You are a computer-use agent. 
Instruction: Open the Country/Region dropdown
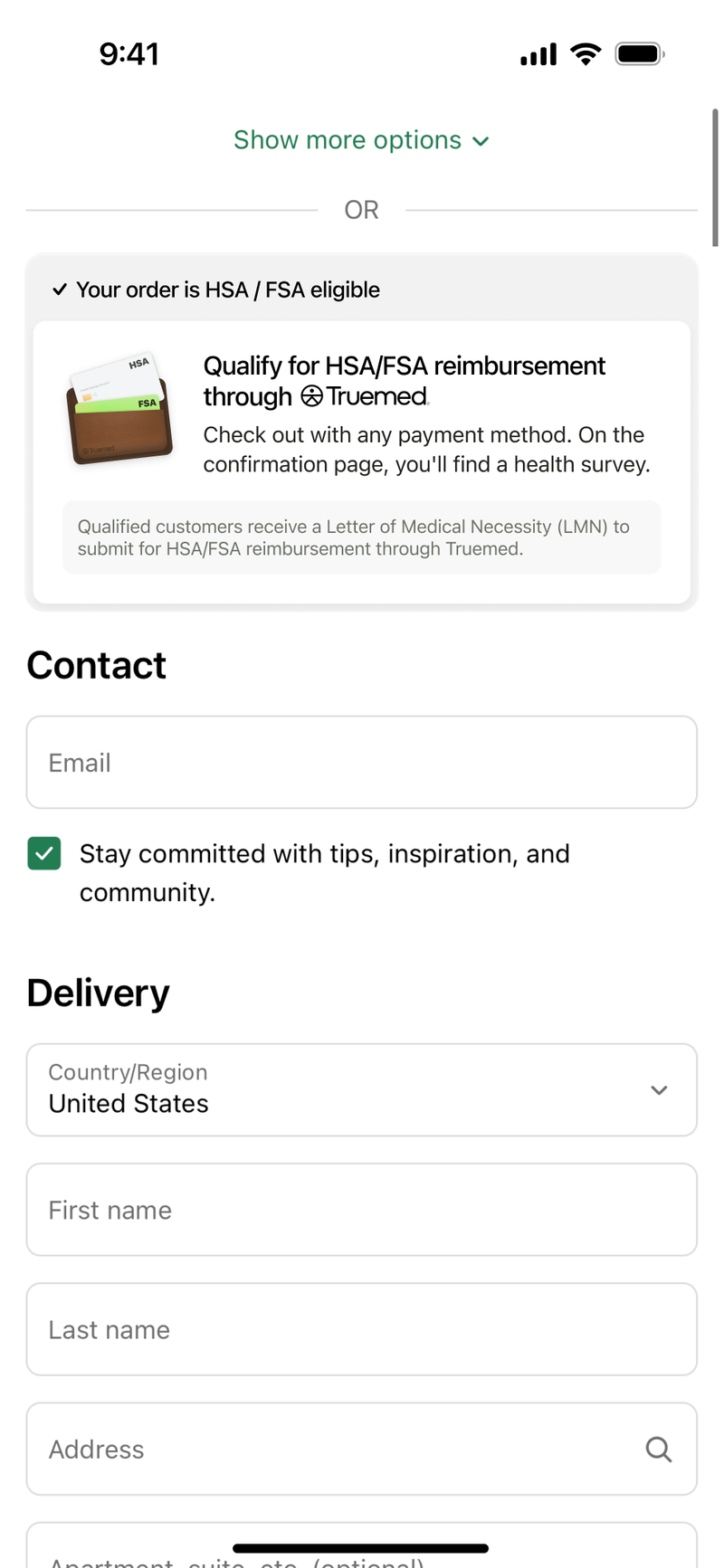(x=361, y=1089)
